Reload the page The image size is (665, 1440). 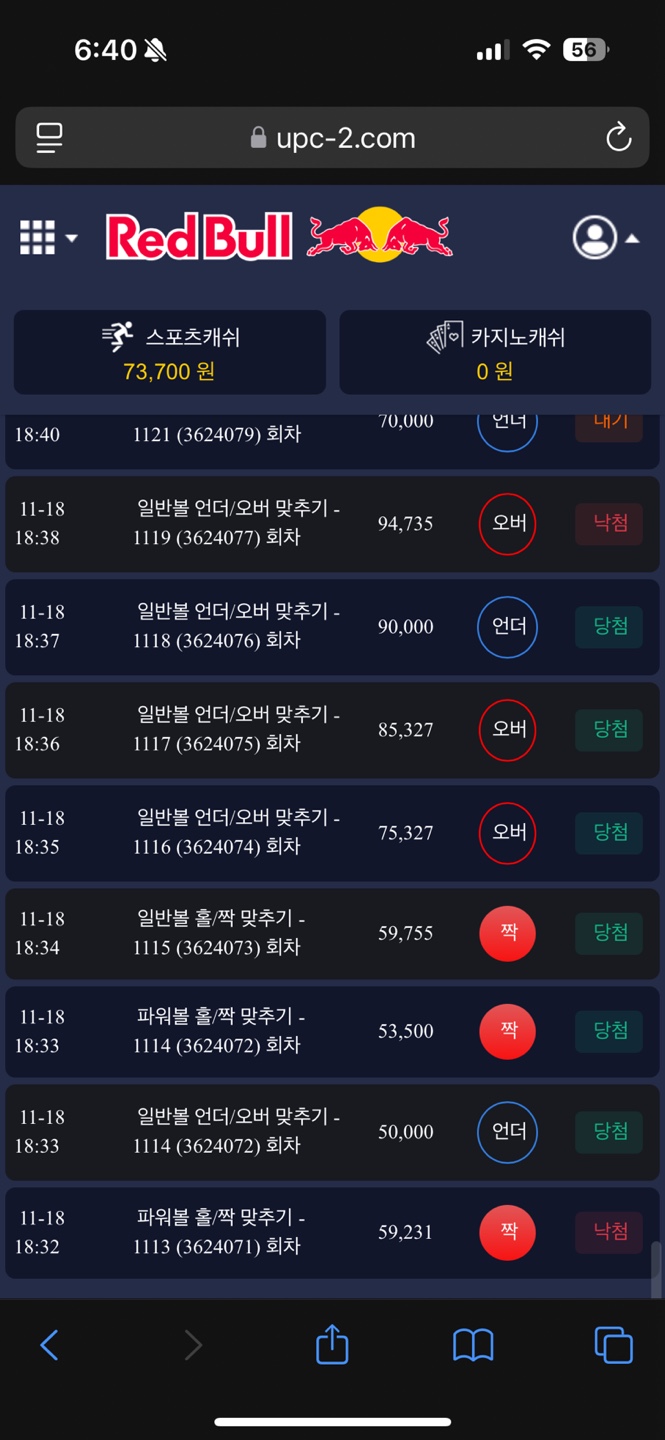(x=618, y=138)
